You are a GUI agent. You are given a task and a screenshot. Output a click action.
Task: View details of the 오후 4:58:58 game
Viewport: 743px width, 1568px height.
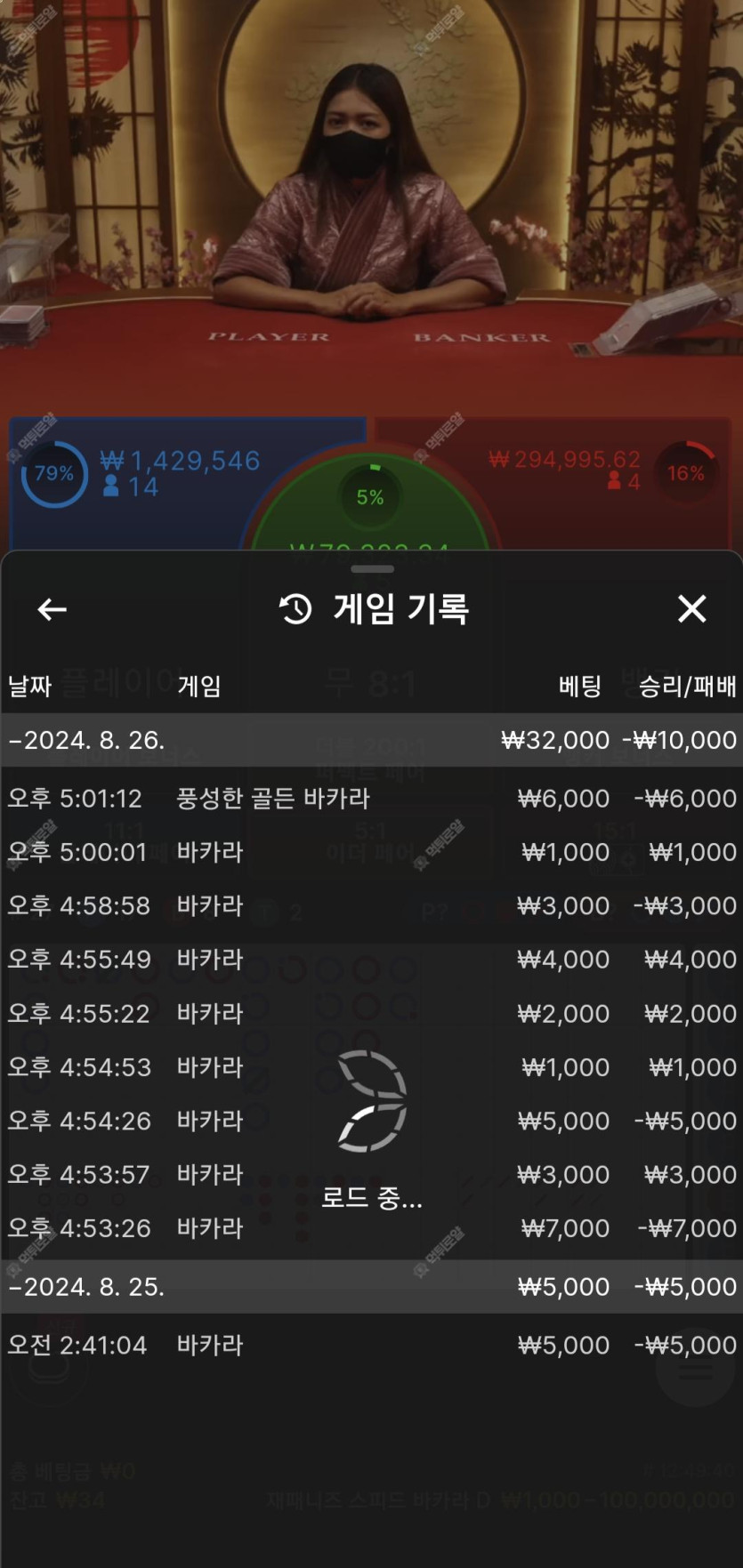370,905
